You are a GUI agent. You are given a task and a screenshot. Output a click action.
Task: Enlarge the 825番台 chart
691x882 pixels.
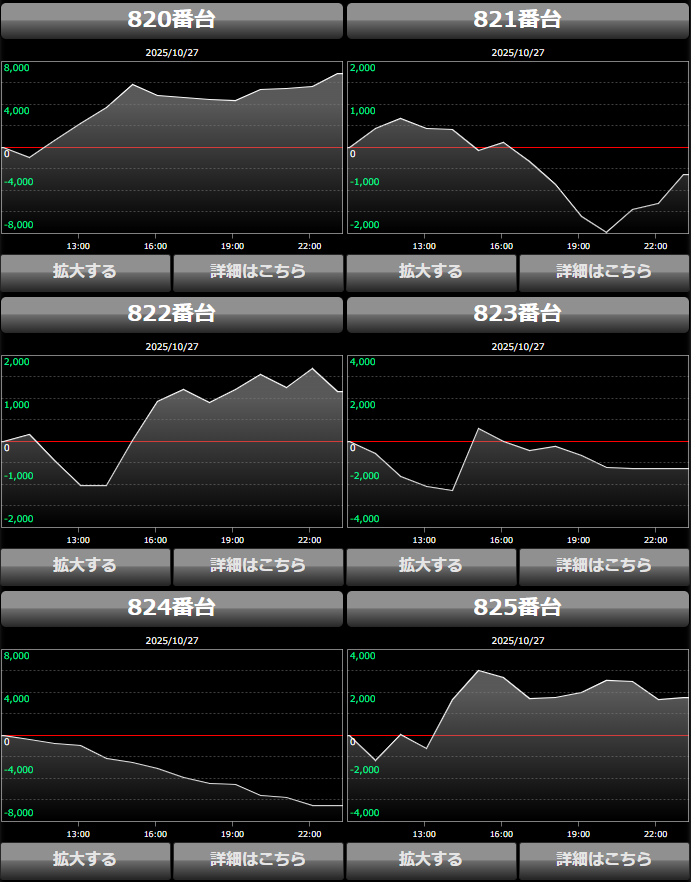point(431,859)
